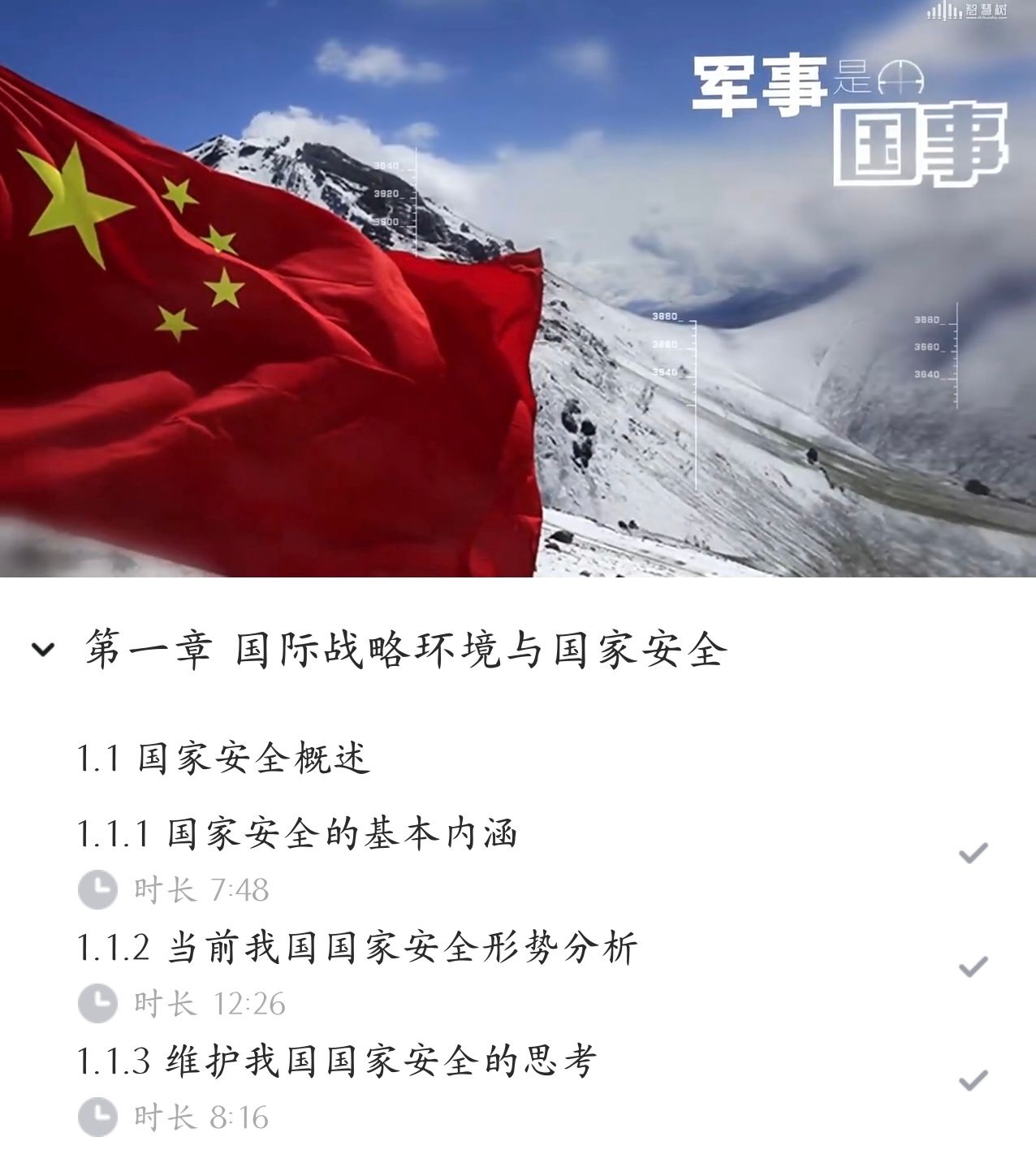Collapse the 第一章 国际战略环境与国家安全 chapter
The height and width of the screenshot is (1176, 1036).
tap(42, 649)
